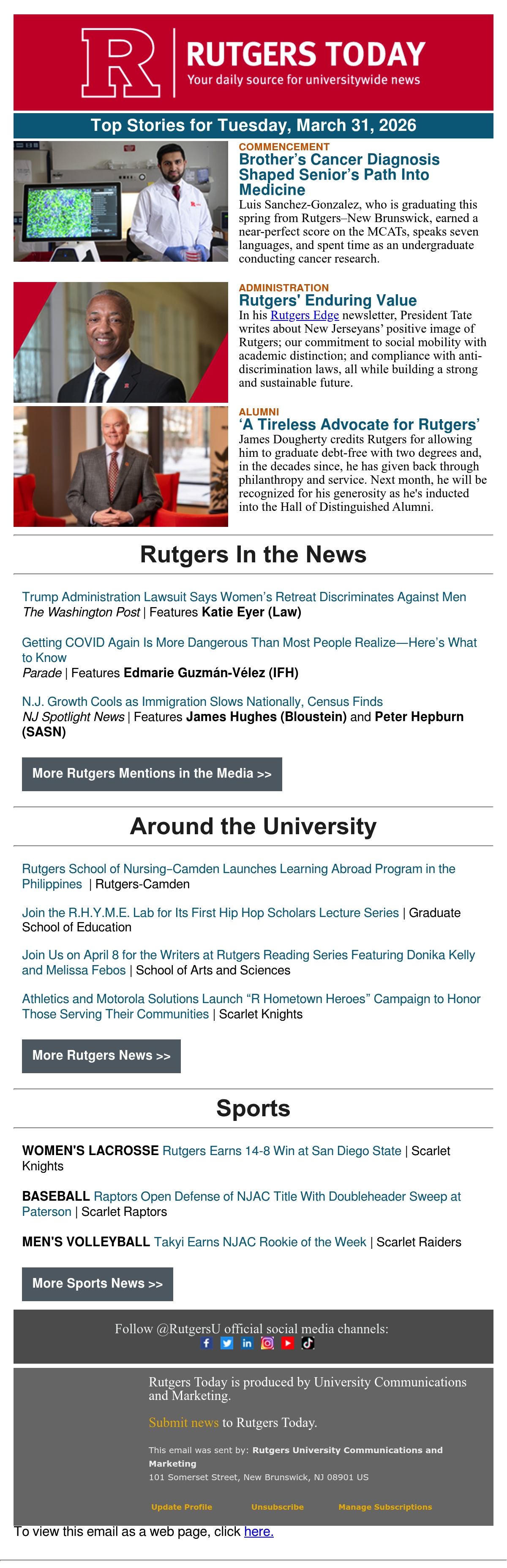Screen dimensions: 507x1568
Task: Open the Rutgers Facebook page icon
Action: click(207, 1343)
